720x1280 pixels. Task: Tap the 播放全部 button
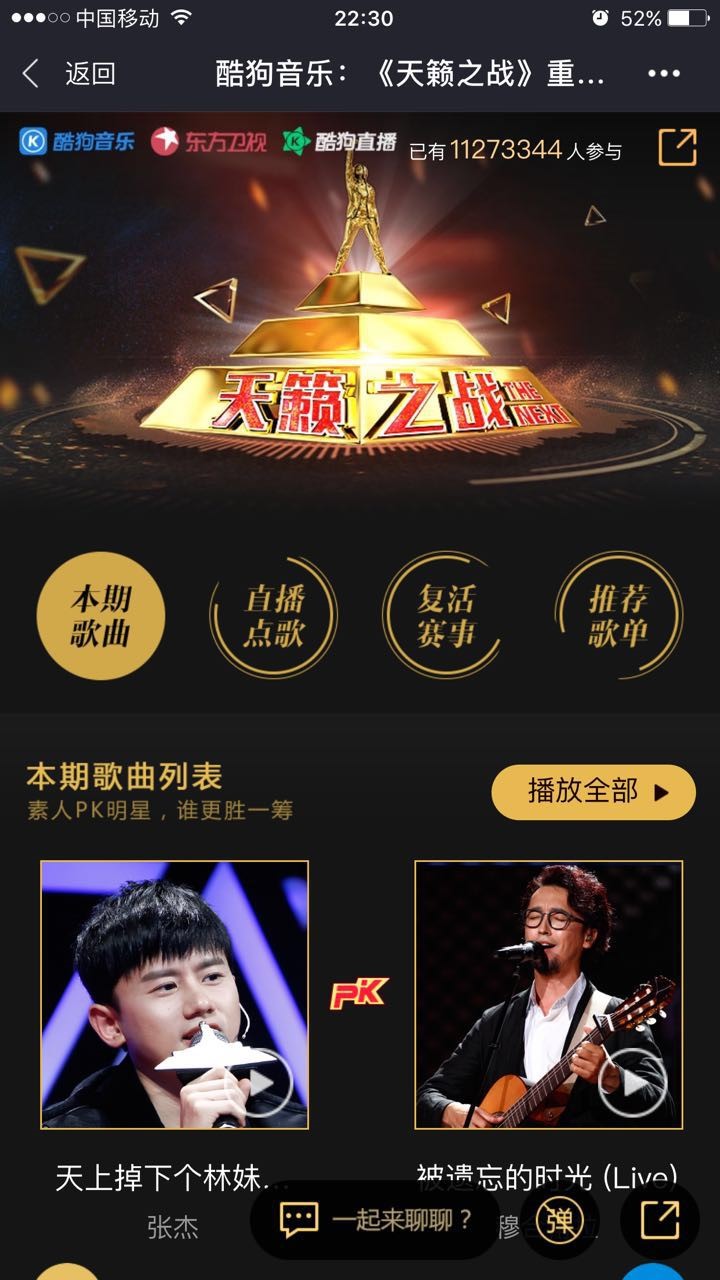coord(593,791)
